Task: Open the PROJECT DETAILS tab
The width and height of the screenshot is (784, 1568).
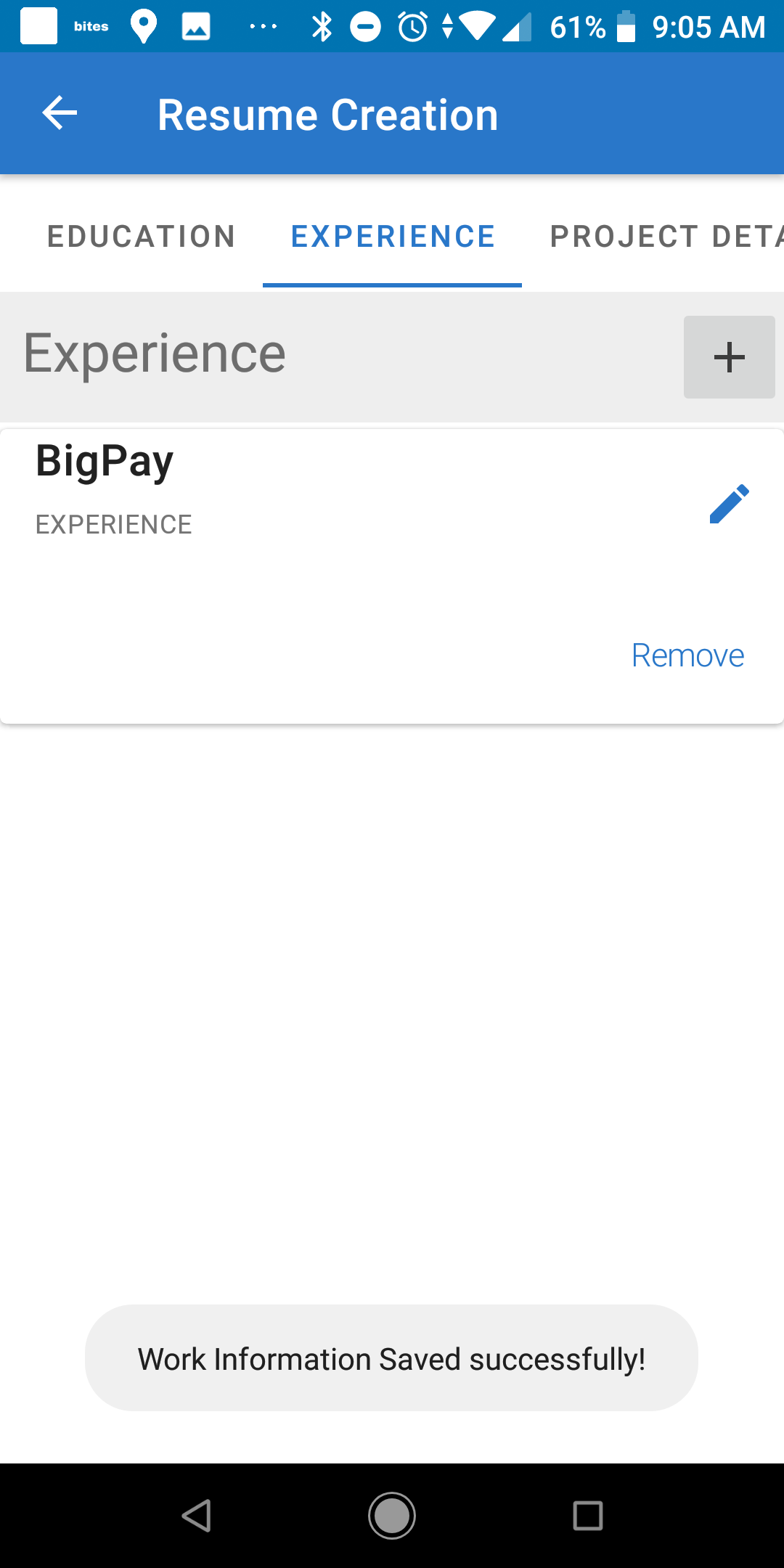Action: 668,235
